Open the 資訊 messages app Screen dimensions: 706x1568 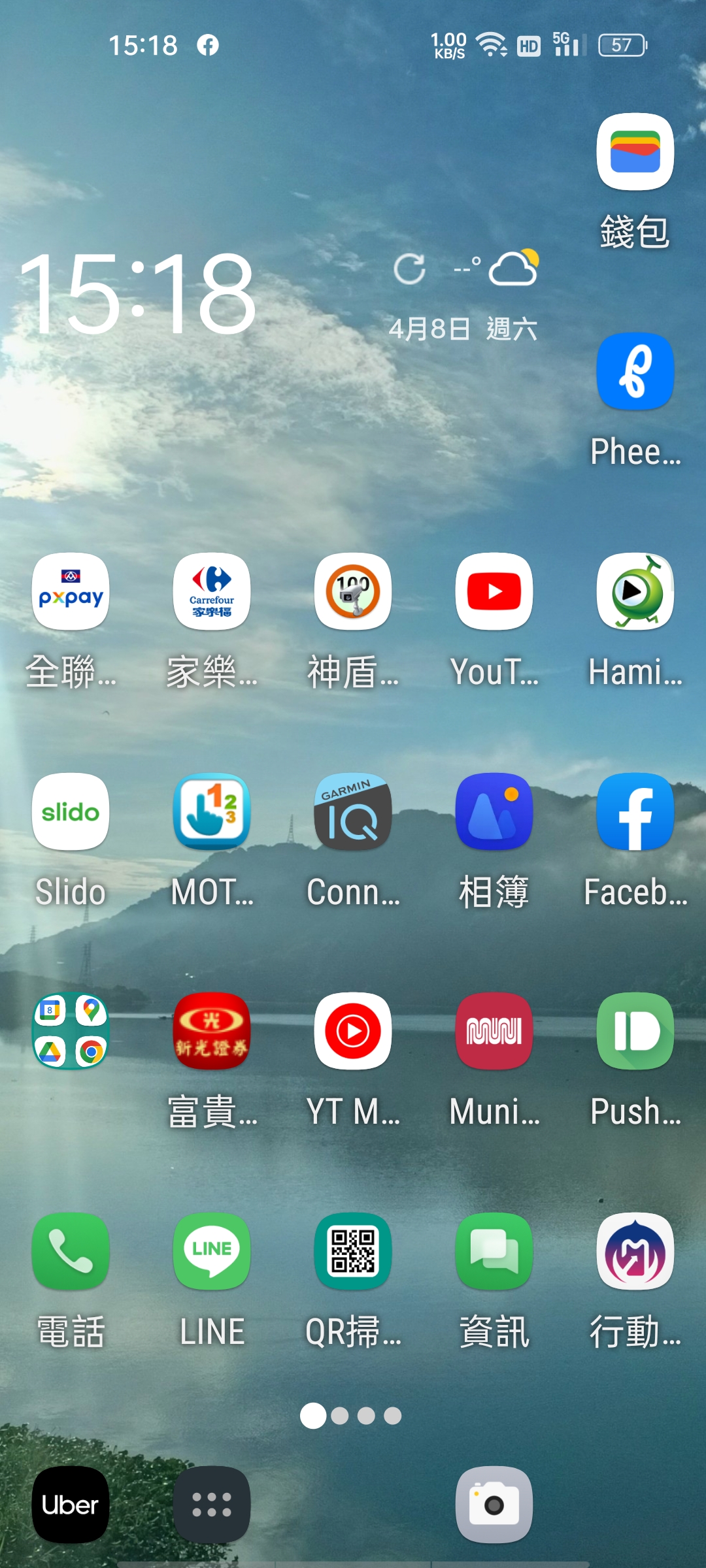[494, 1251]
